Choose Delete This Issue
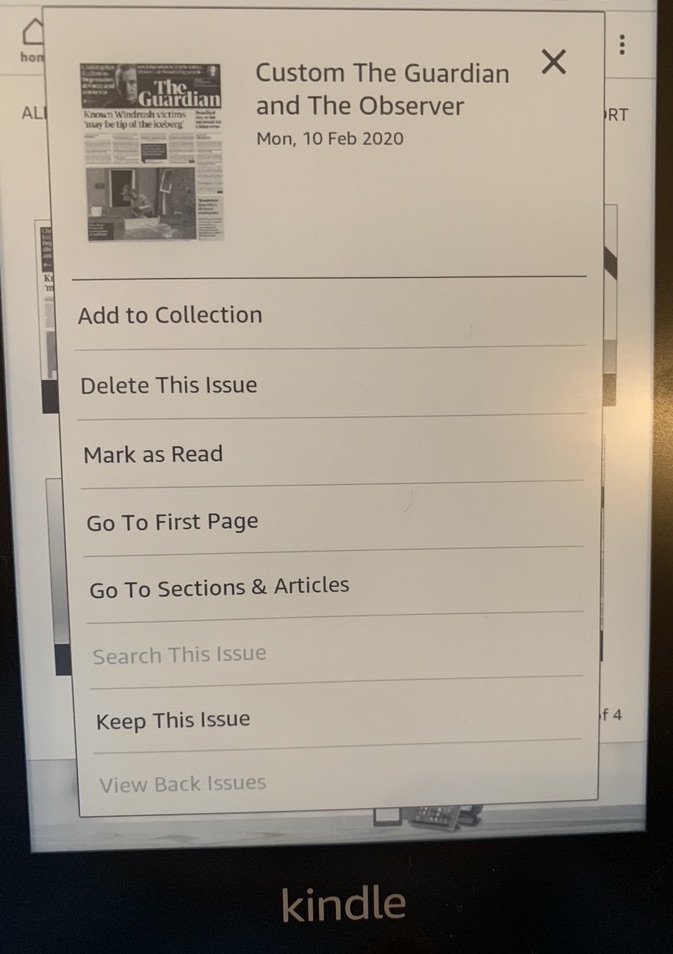This screenshot has height=954, width=673. tap(169, 385)
